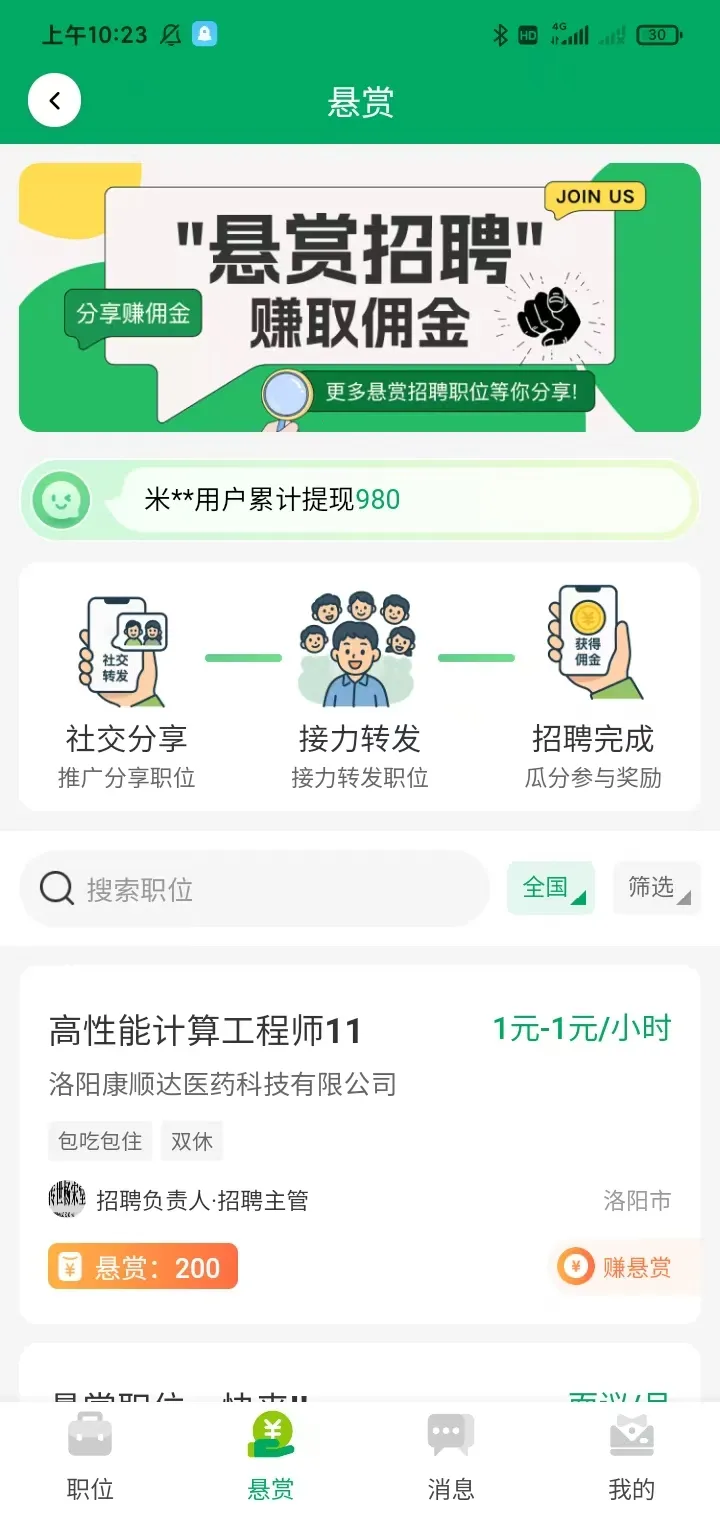Open job listing 高性能计算工程师11

pyautogui.click(x=207, y=1028)
